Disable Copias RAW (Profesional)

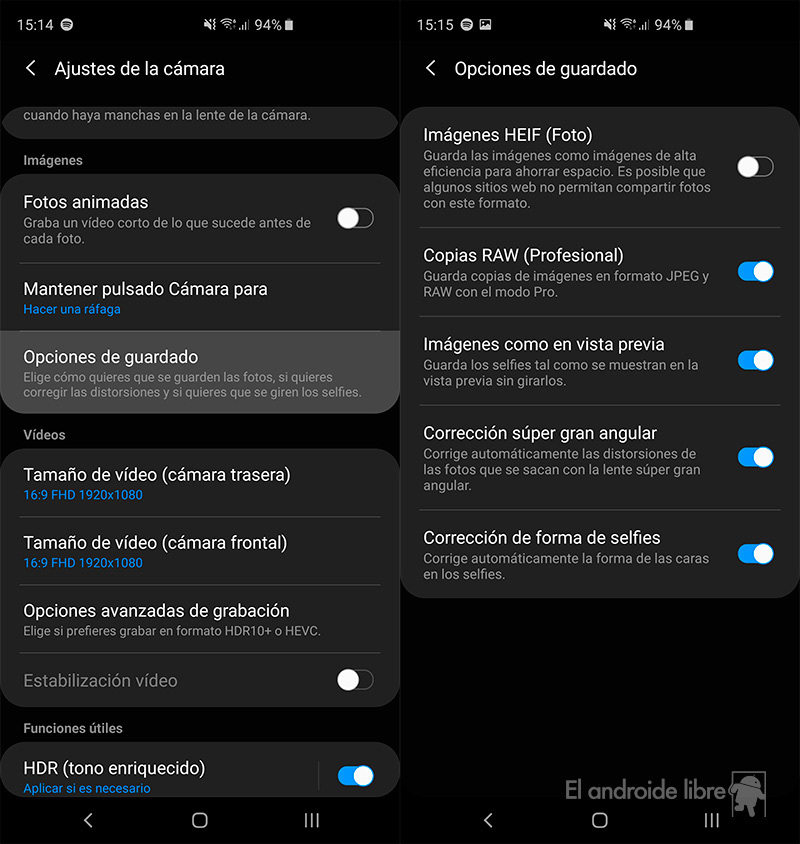[755, 271]
